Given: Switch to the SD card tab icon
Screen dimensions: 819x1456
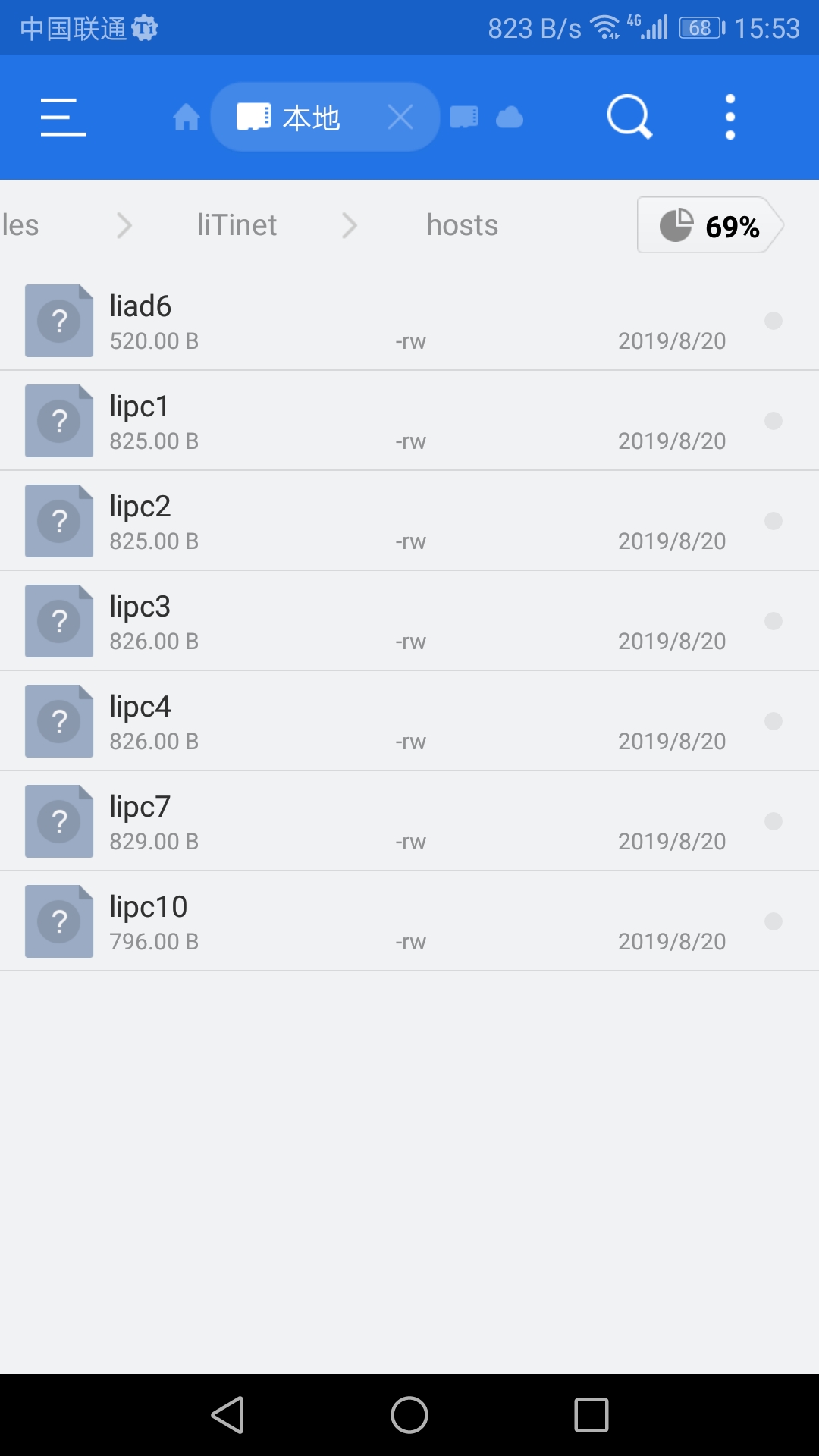Looking at the screenshot, I should click(464, 118).
